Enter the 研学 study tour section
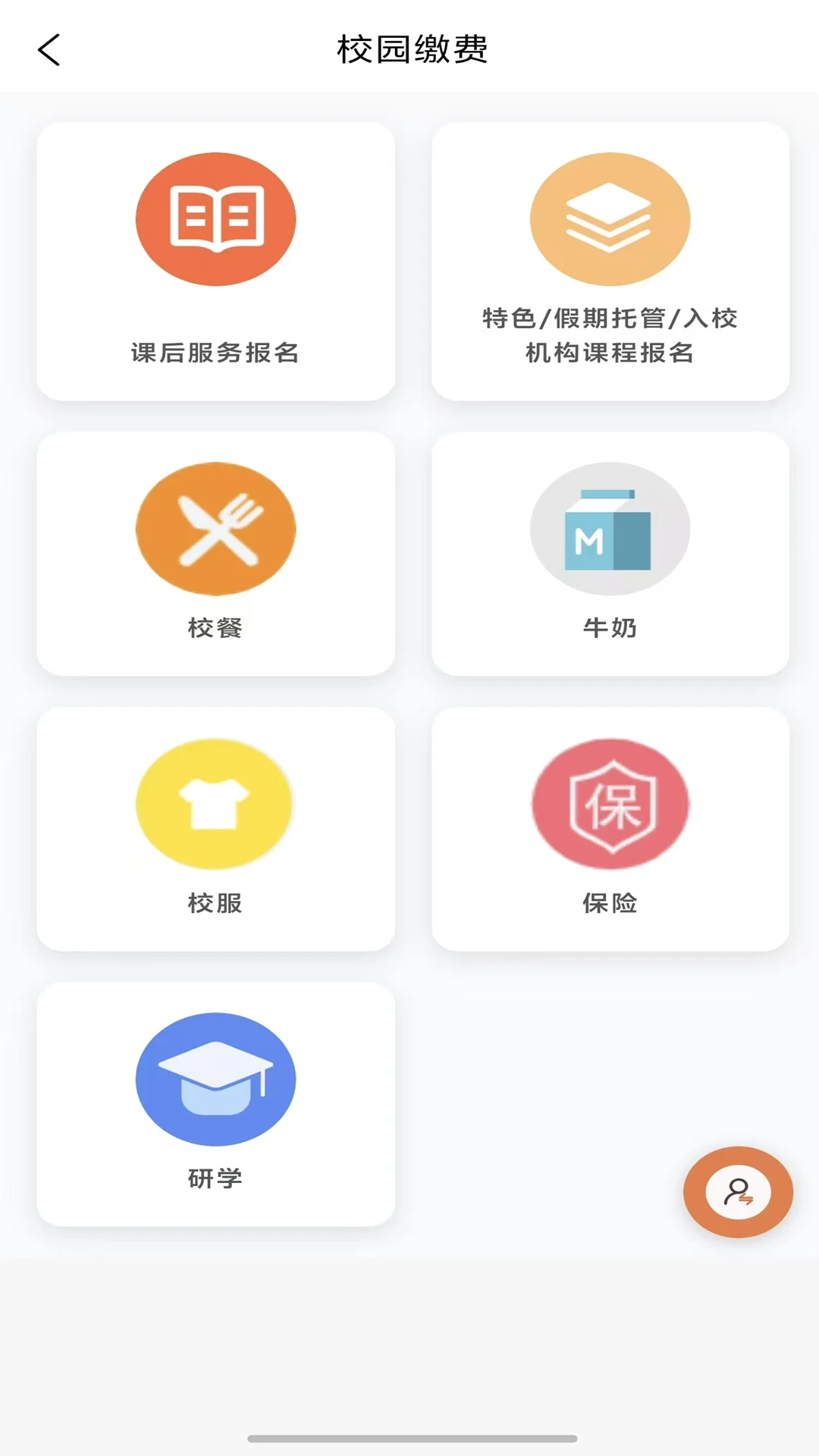 click(x=215, y=1103)
